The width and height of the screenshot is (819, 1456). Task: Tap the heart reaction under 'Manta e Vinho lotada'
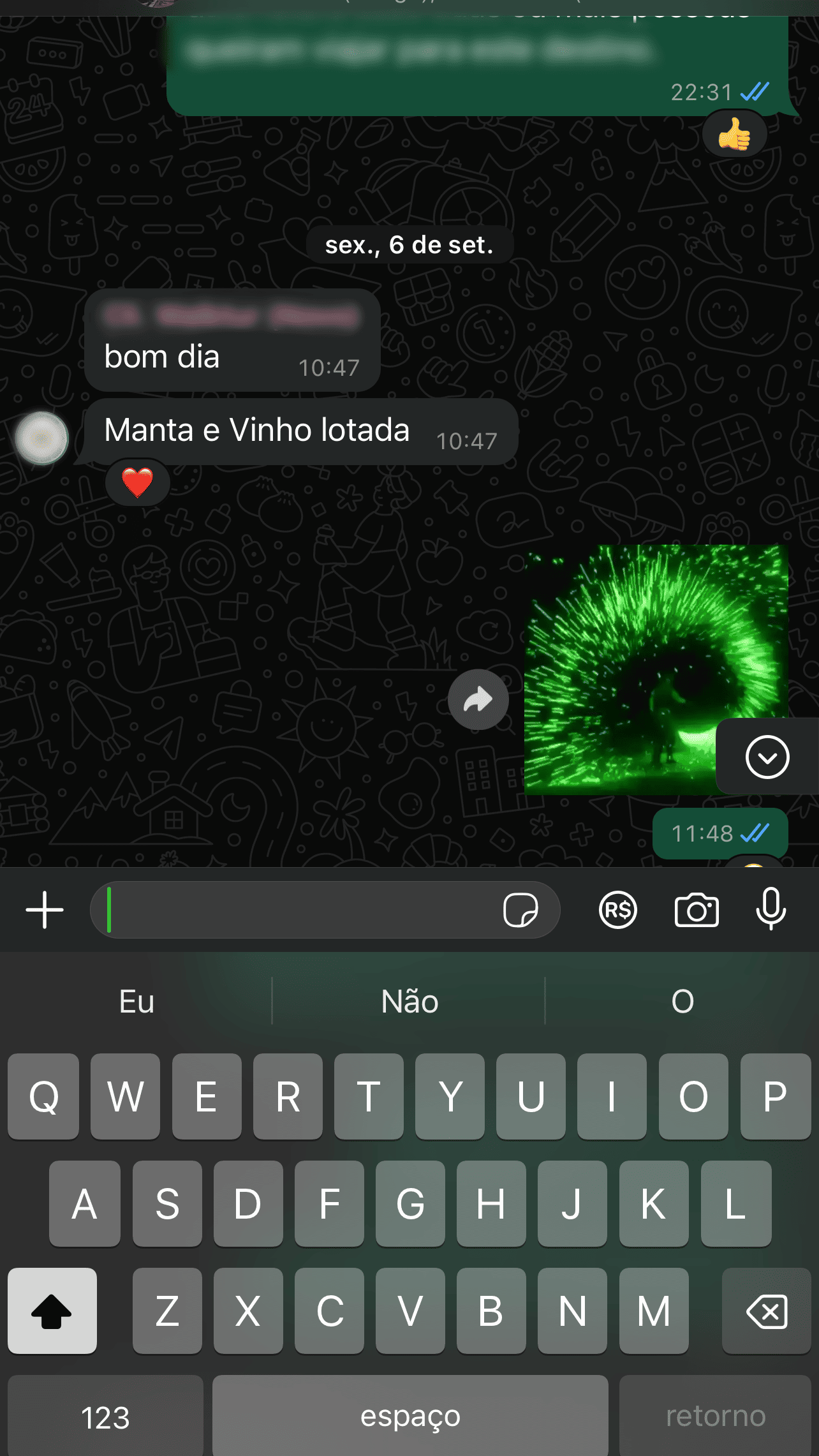[138, 483]
